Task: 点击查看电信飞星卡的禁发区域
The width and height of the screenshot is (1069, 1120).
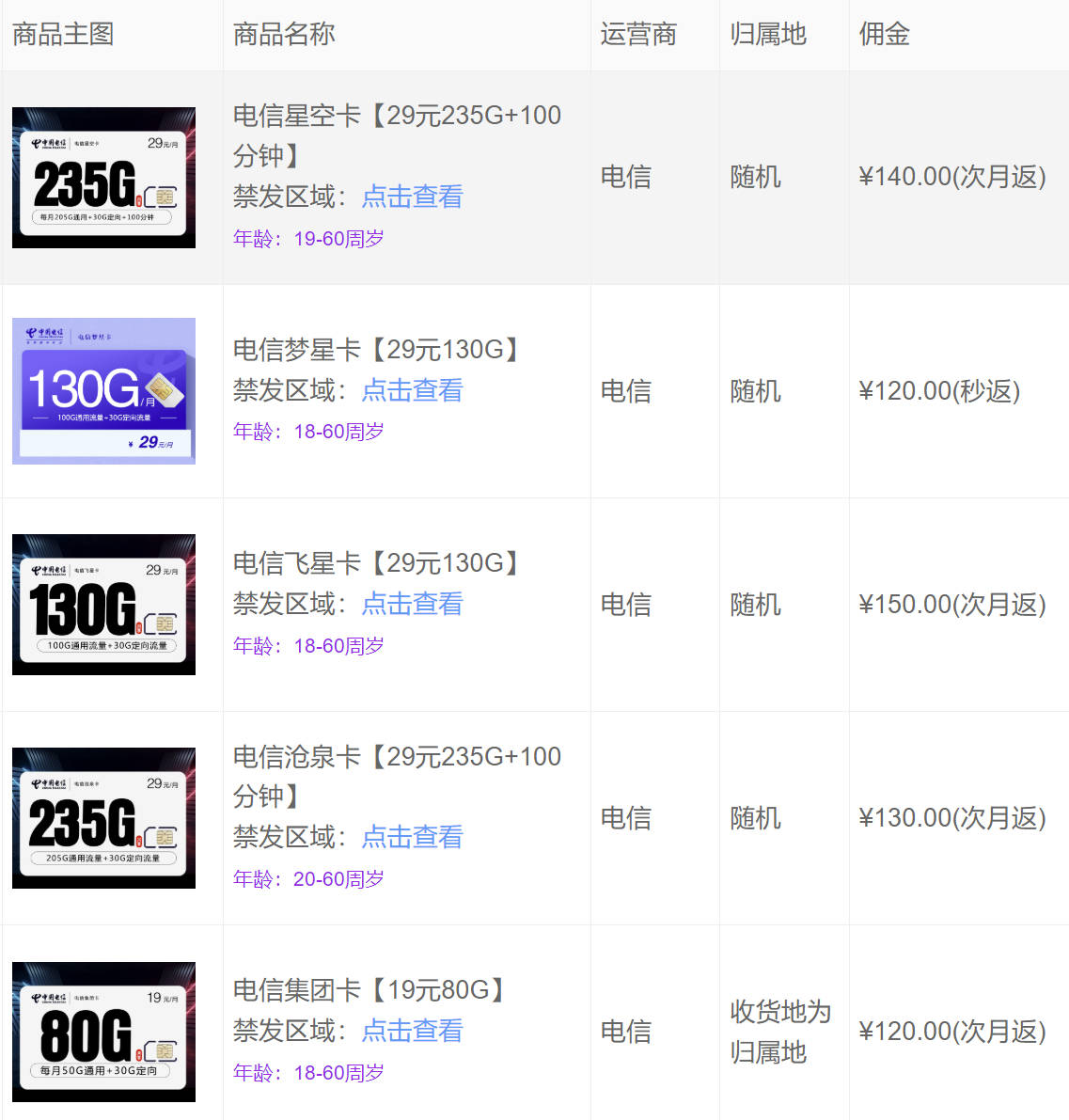Action: click(412, 604)
